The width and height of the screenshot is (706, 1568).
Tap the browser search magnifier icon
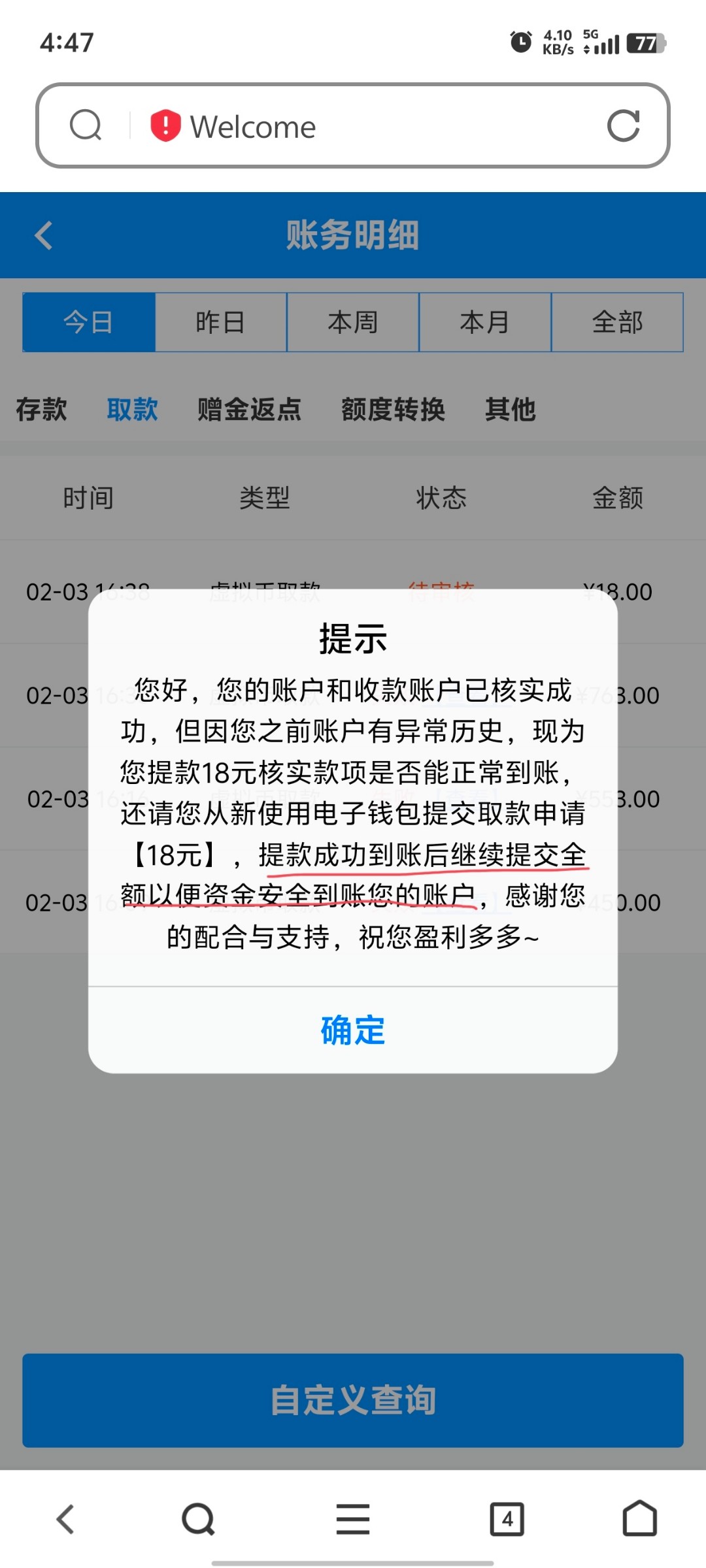(x=86, y=125)
